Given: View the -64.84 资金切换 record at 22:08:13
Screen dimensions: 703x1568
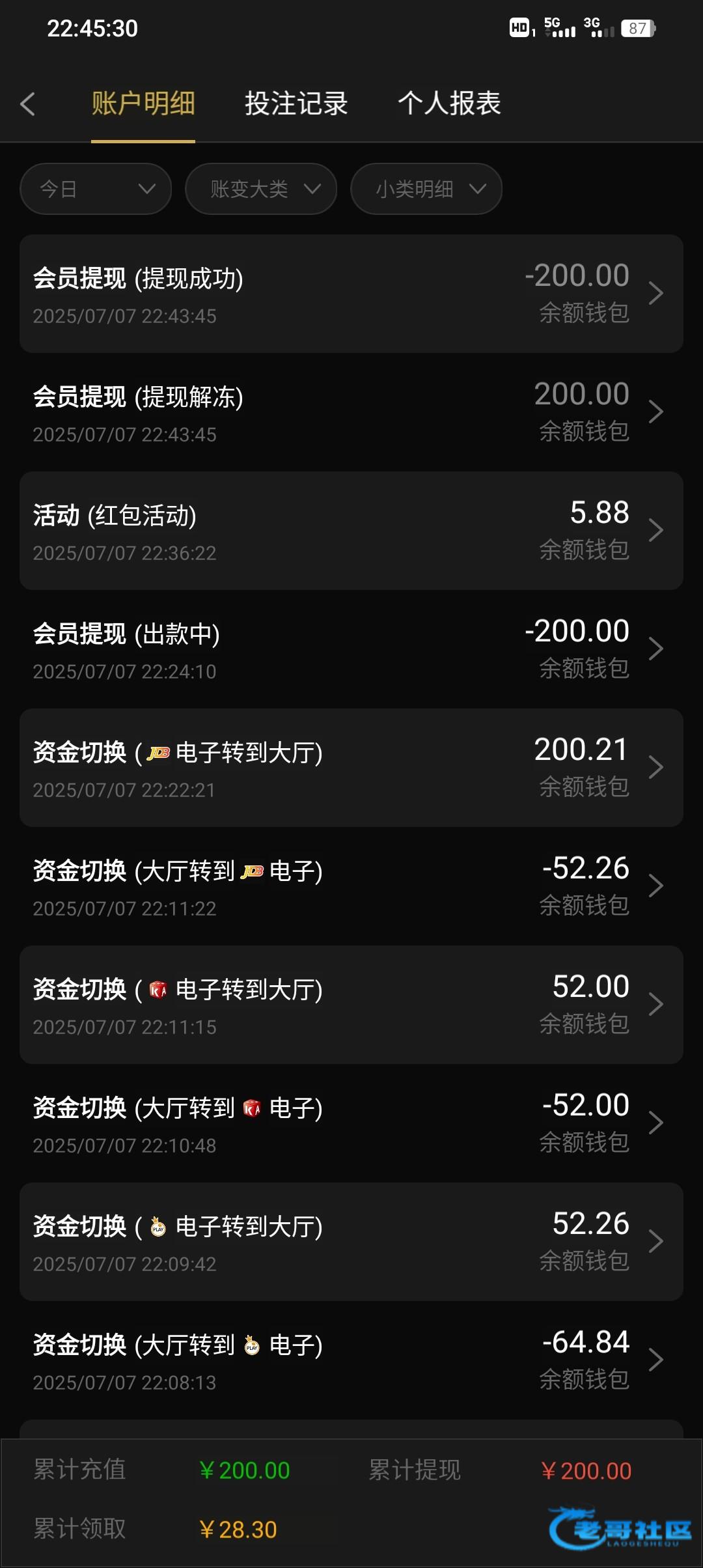Looking at the screenshot, I should (x=351, y=1360).
